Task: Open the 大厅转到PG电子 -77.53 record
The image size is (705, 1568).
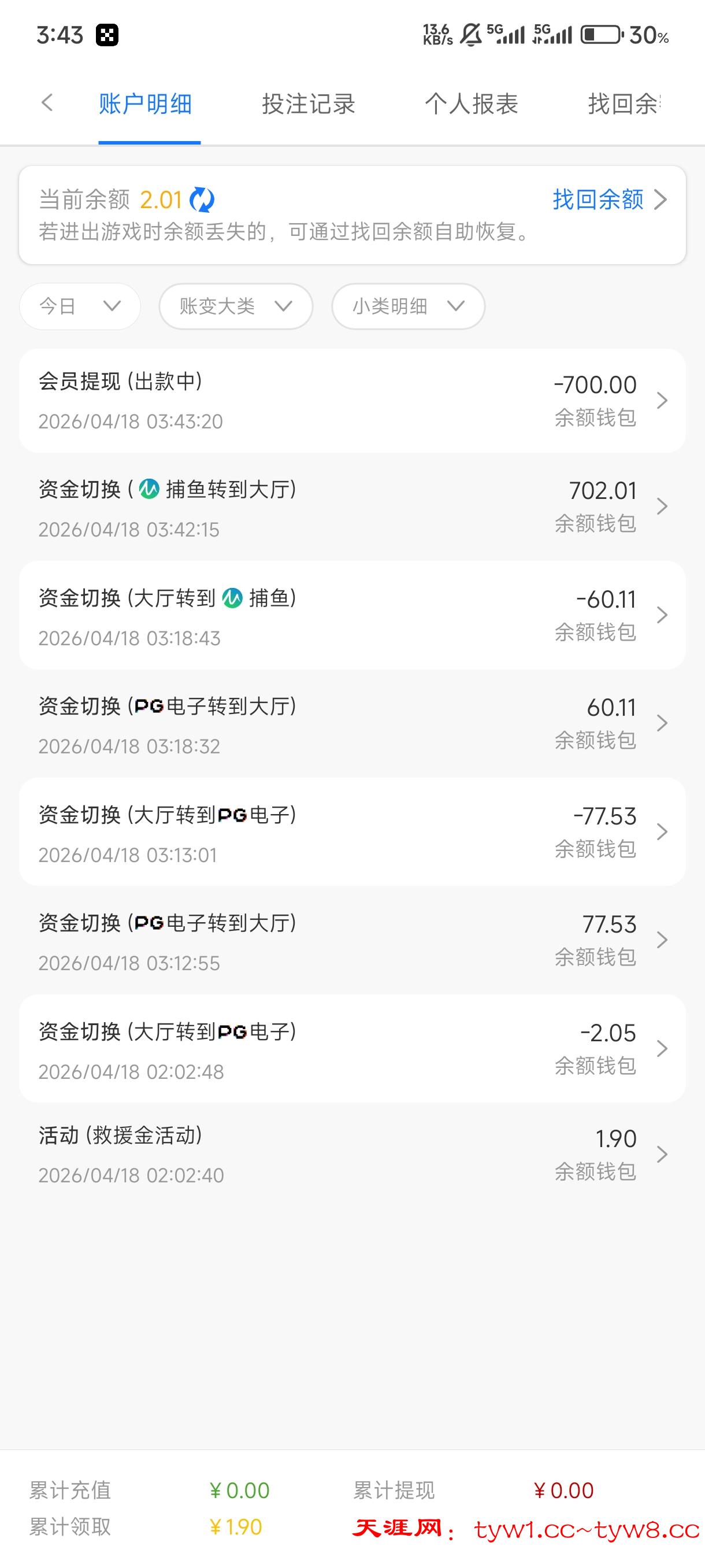Action: click(352, 832)
